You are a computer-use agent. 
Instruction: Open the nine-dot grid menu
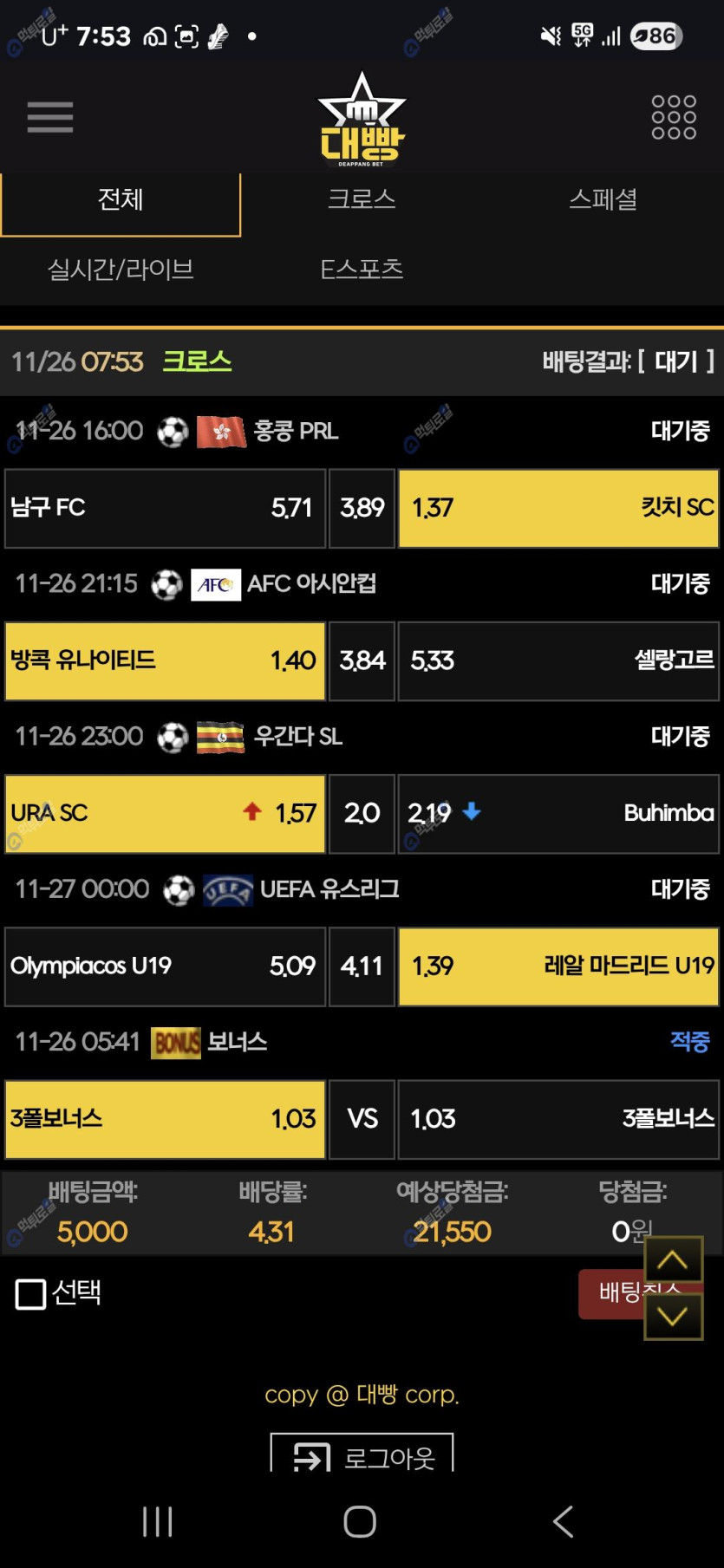point(674,117)
